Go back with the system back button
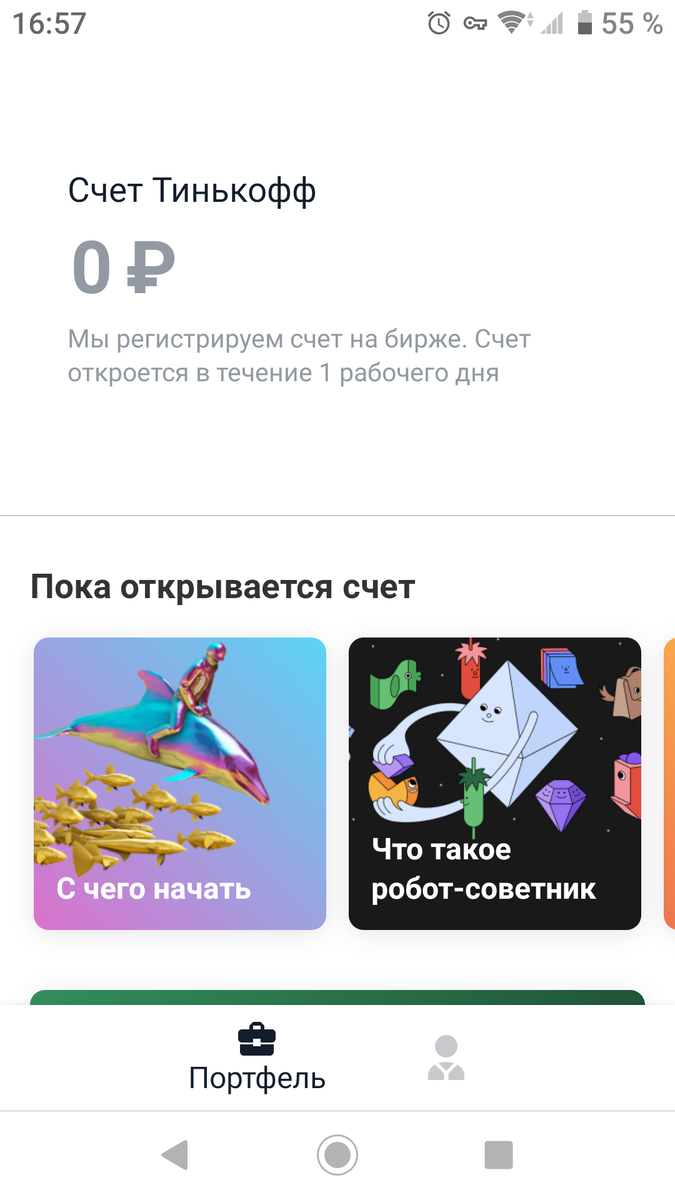This screenshot has height=1200, width=675. [x=175, y=1155]
